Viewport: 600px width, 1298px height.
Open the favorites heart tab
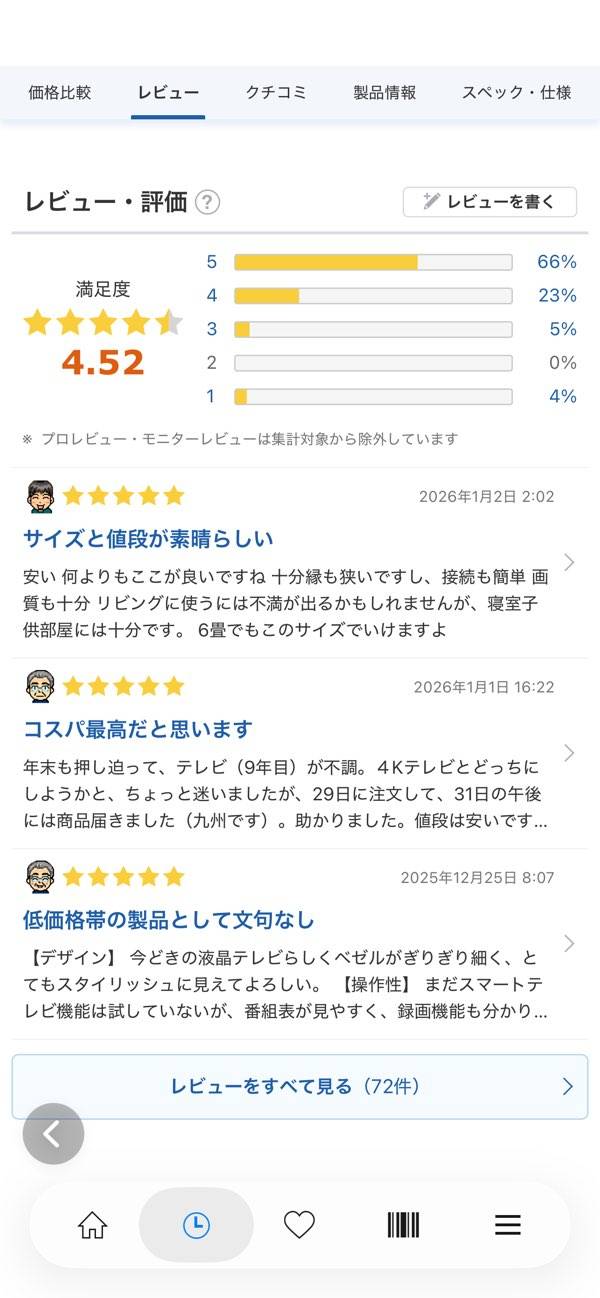pos(299,1225)
